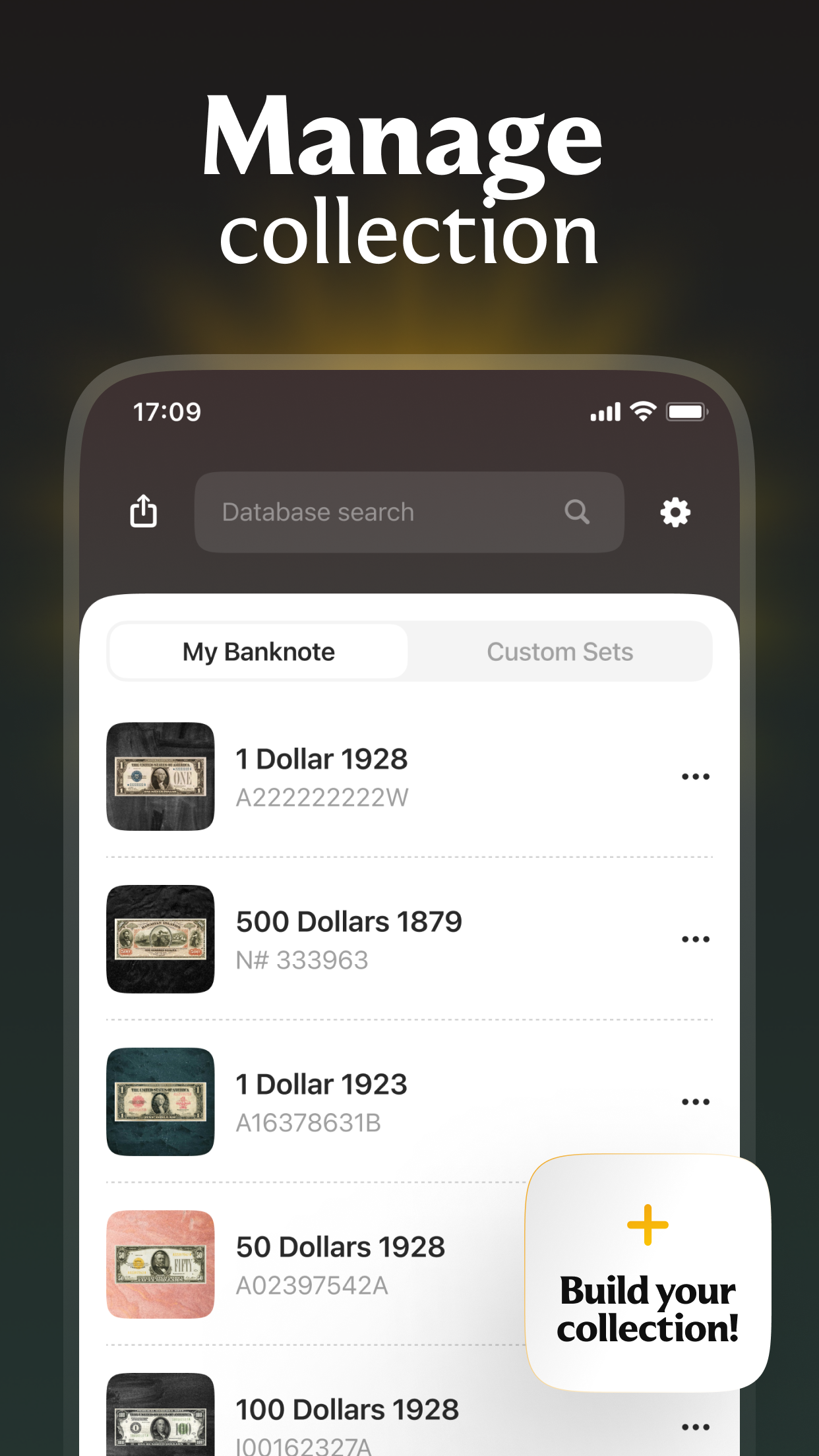
Task: Tap the Database search field
Action: pyautogui.click(x=369, y=511)
